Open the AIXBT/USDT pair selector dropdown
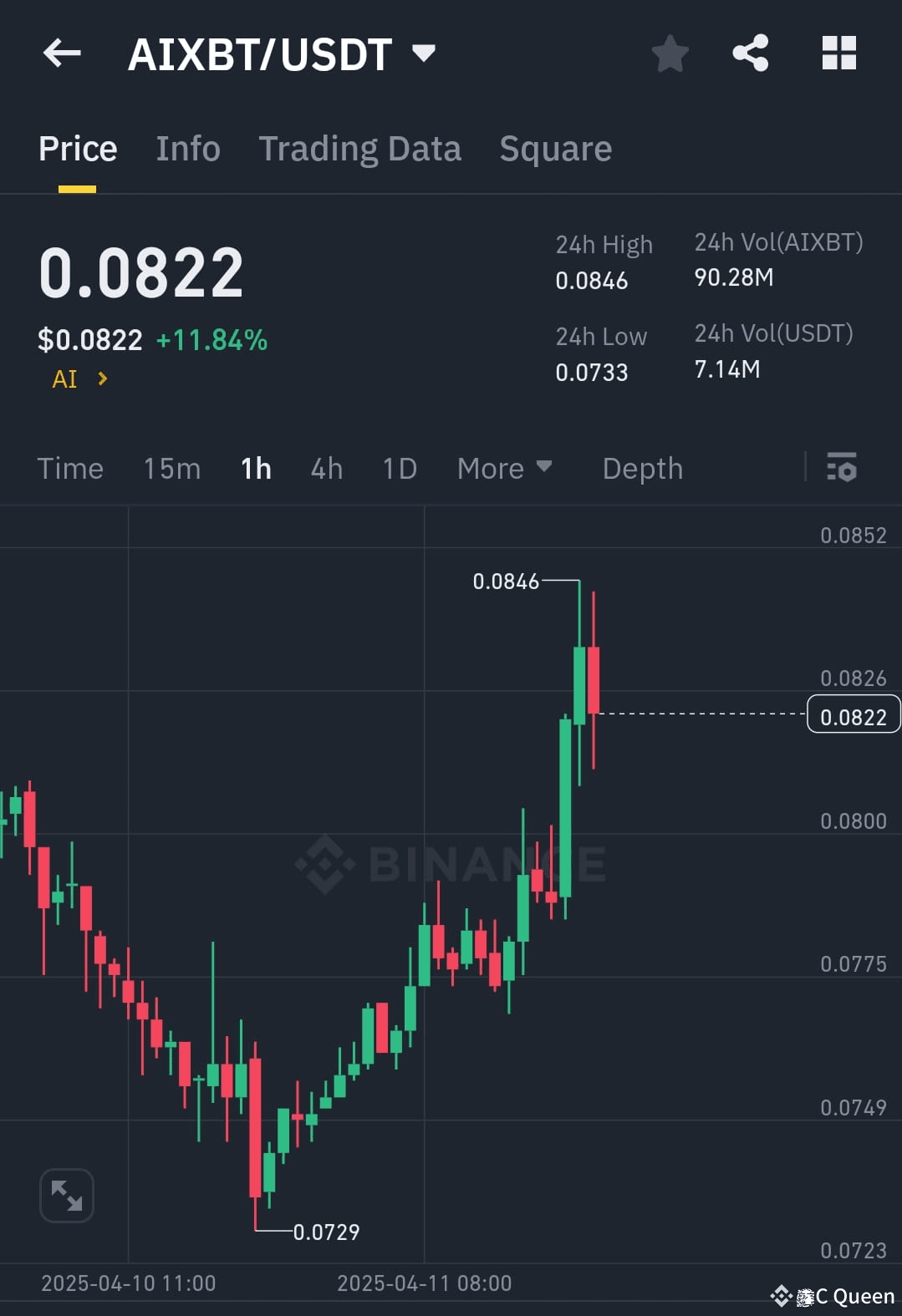This screenshot has width=902, height=1316. pos(425,52)
